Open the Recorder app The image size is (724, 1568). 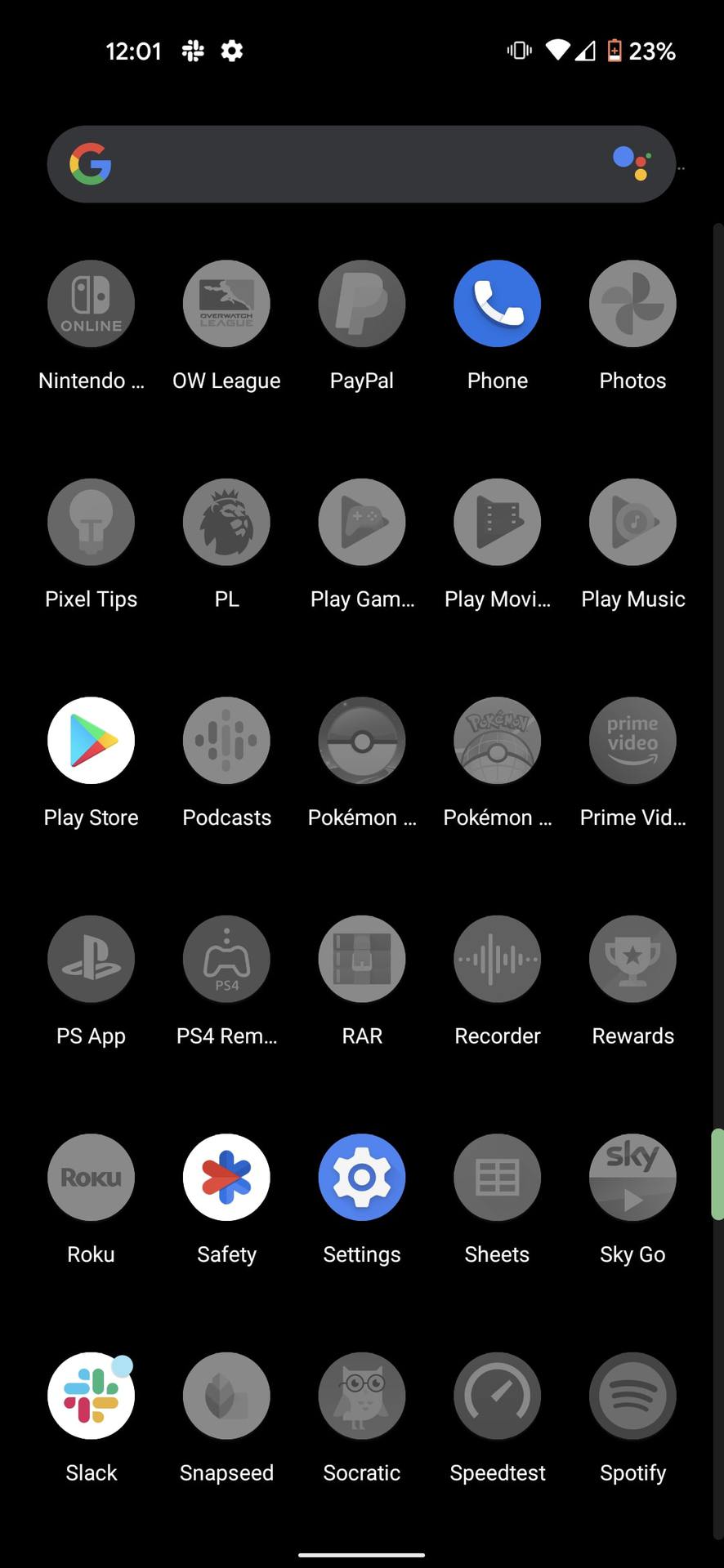pyautogui.click(x=497, y=959)
